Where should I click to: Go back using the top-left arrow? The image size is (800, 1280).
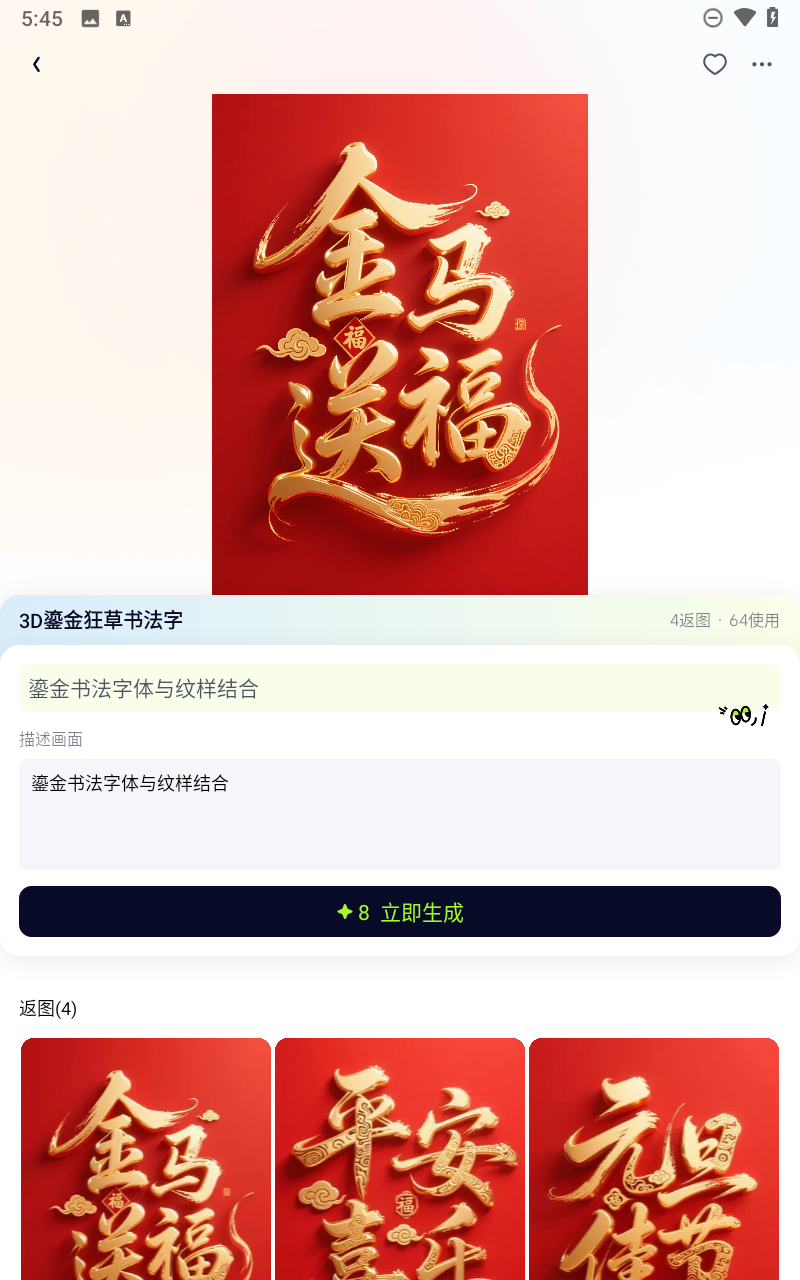(x=36, y=65)
